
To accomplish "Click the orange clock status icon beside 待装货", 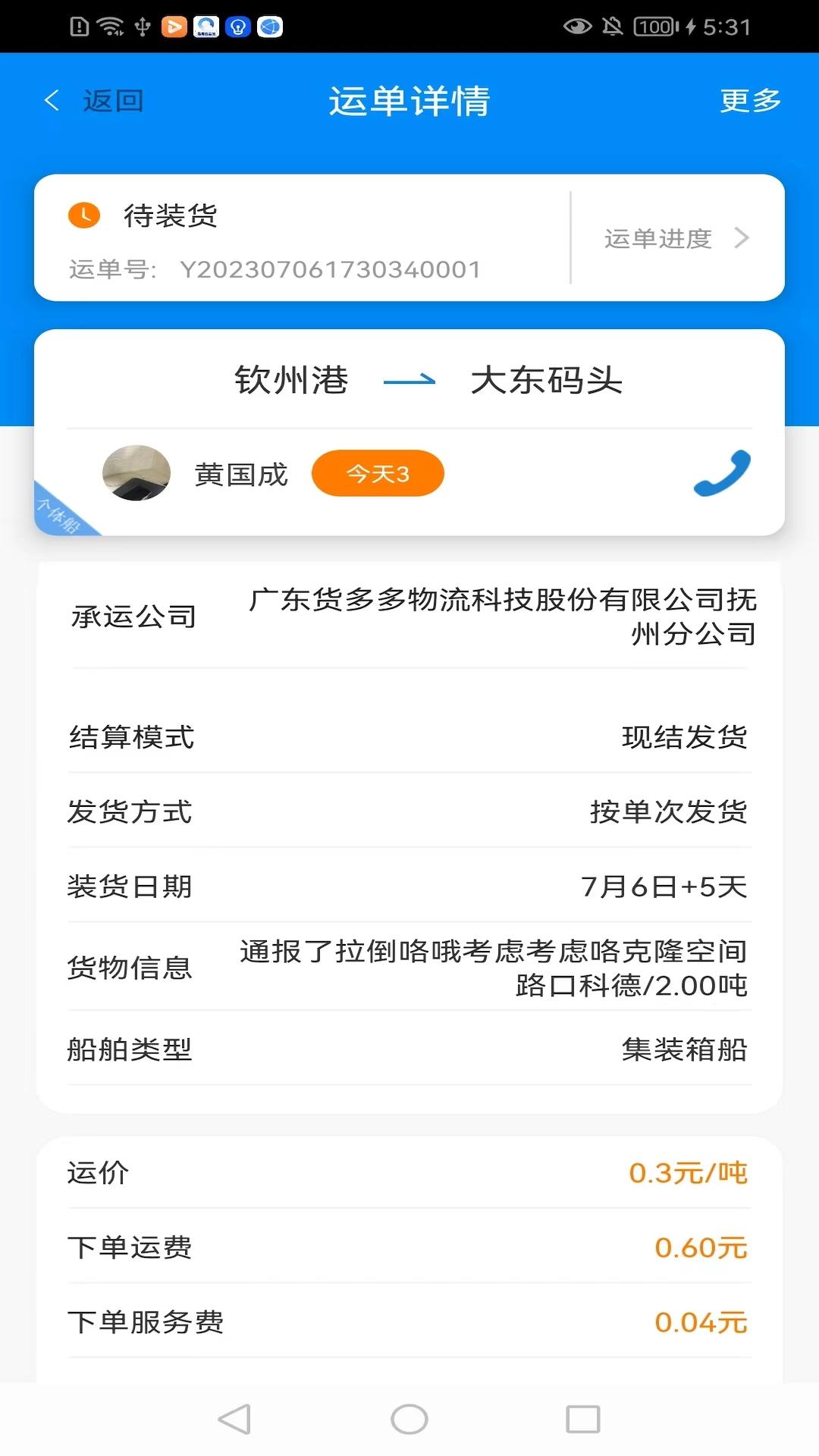I will pos(83,215).
